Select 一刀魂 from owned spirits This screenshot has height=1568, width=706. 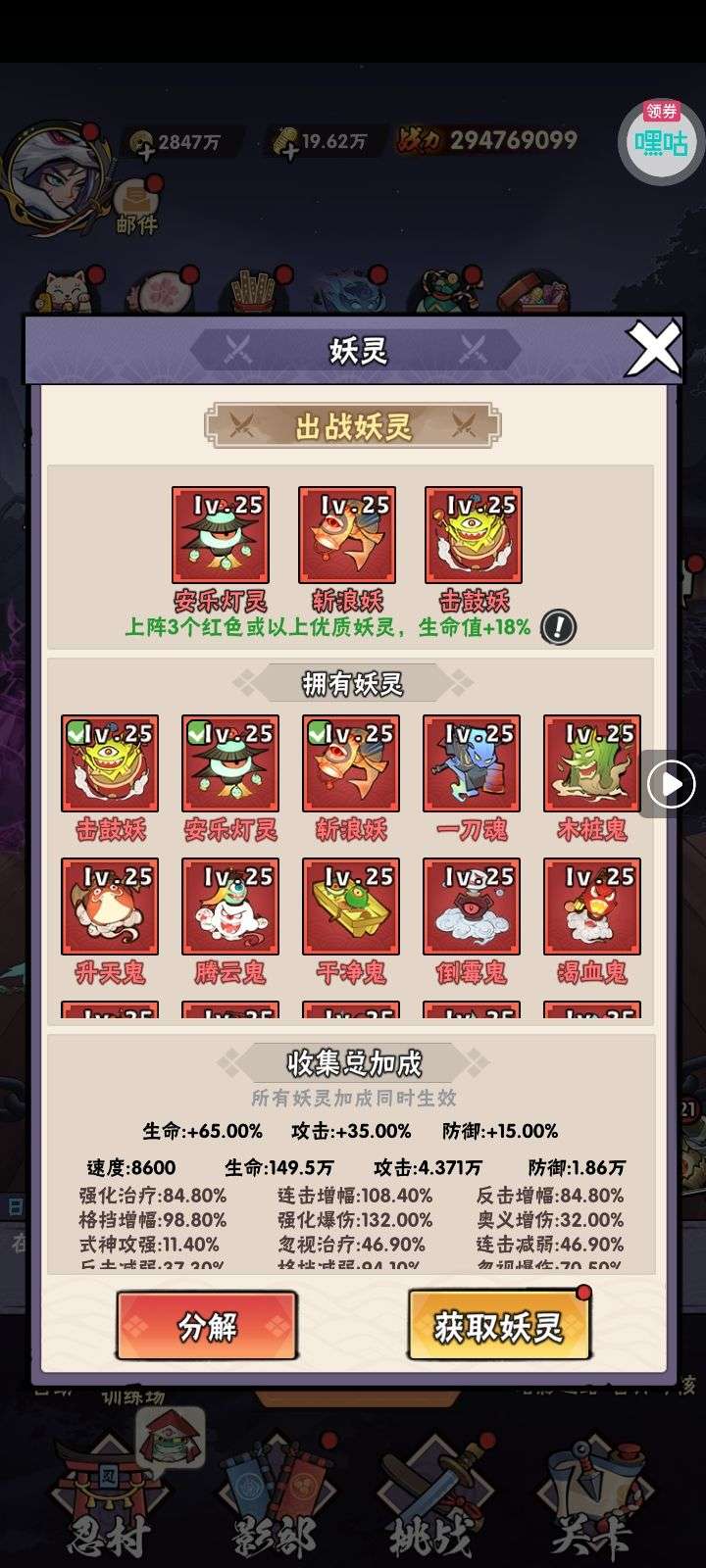point(472,763)
